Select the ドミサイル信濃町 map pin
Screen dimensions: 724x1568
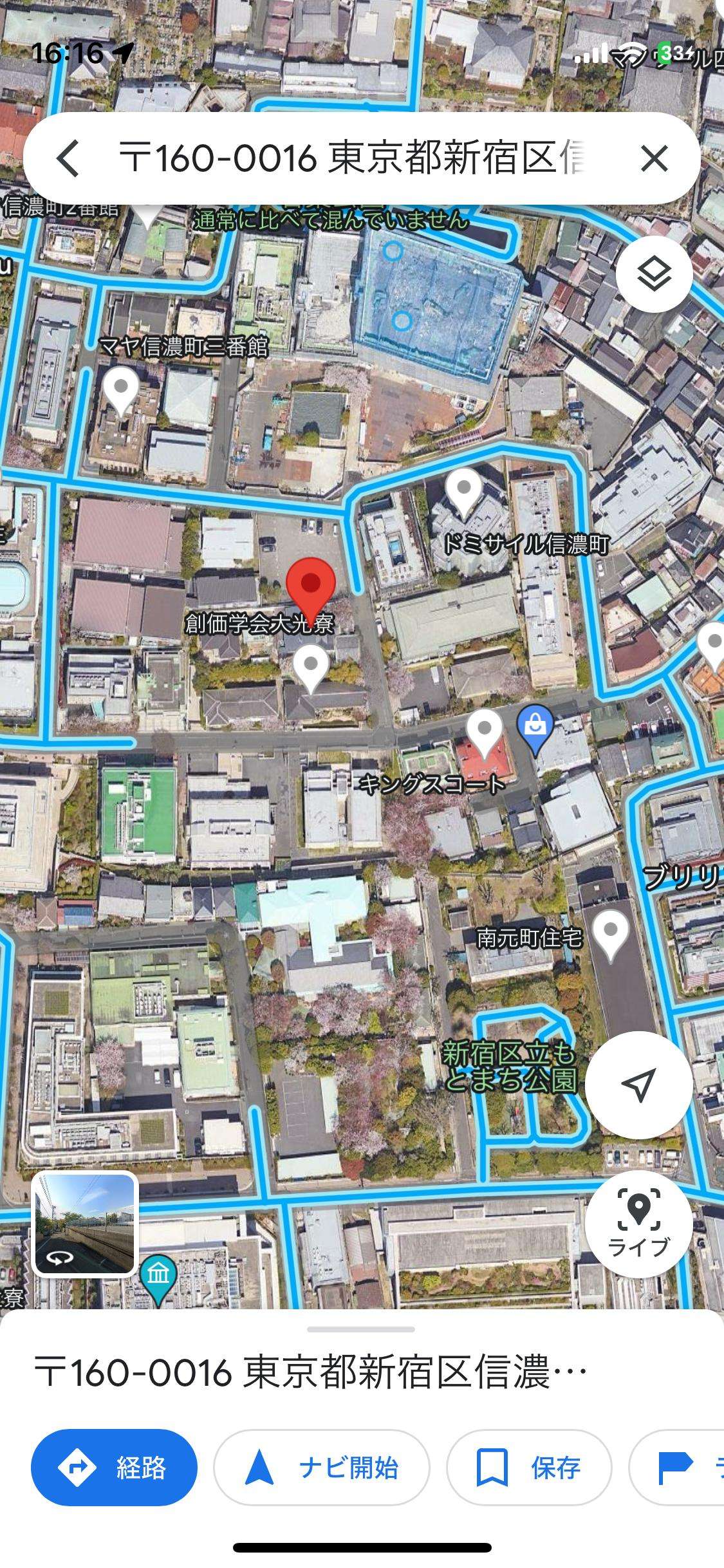coord(464,490)
